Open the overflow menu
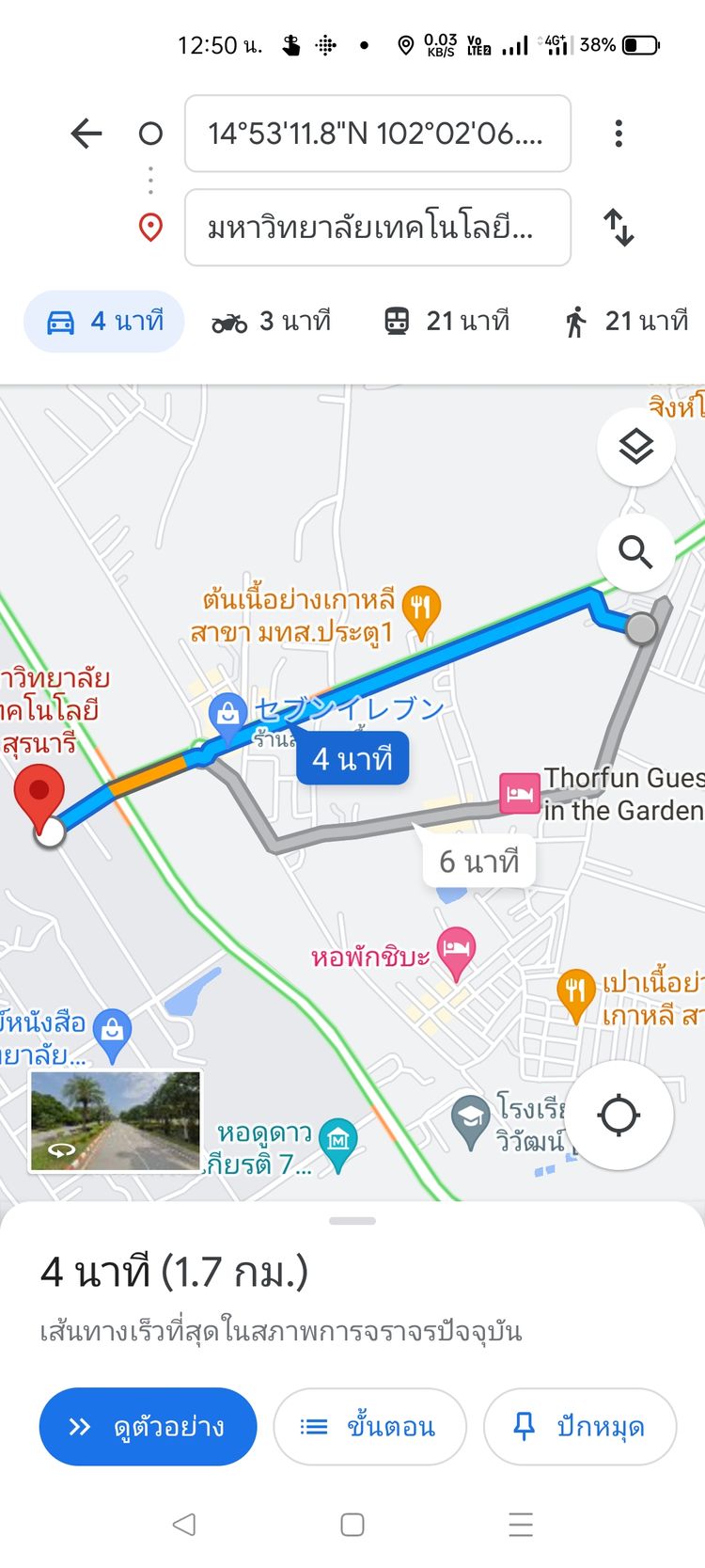 click(x=618, y=134)
